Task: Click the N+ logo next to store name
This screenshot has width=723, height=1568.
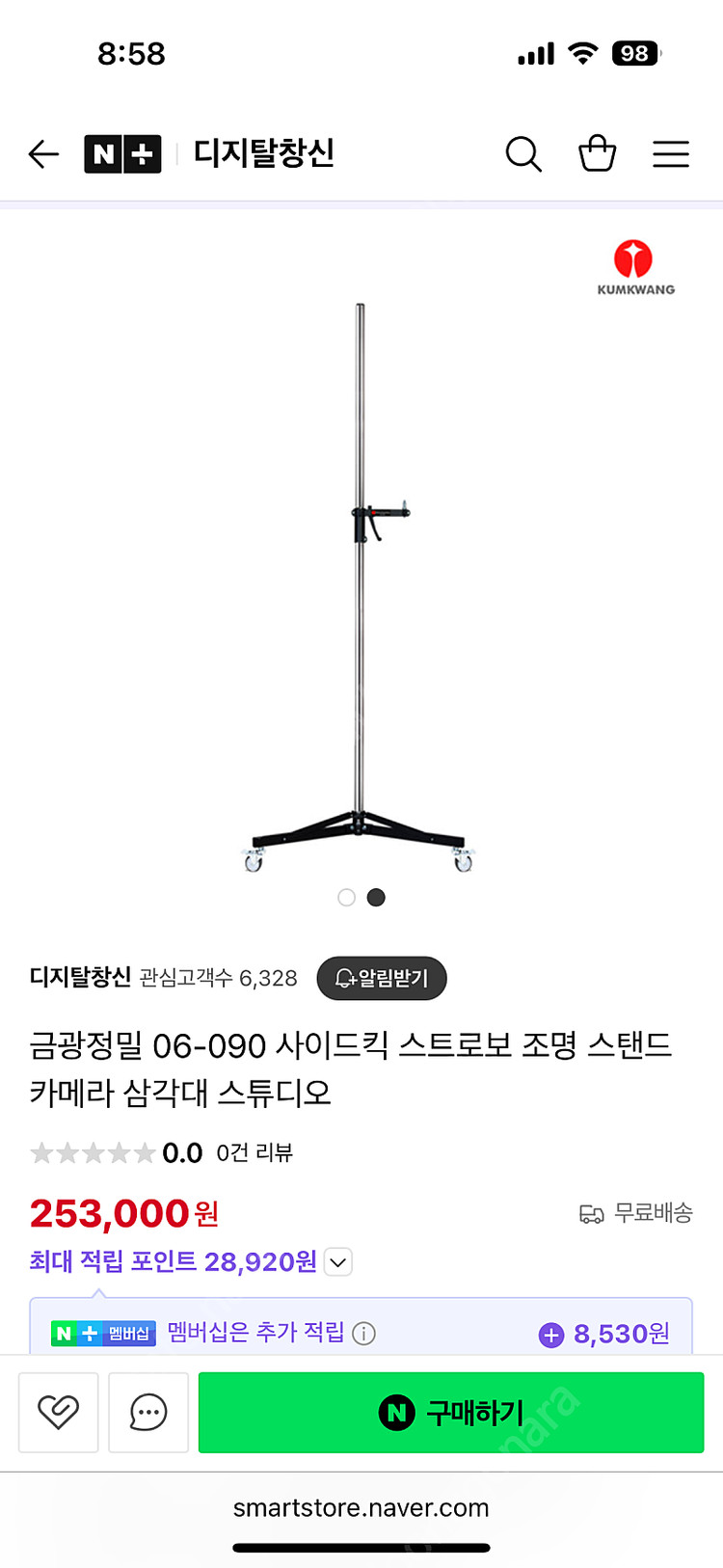Action: point(121,154)
